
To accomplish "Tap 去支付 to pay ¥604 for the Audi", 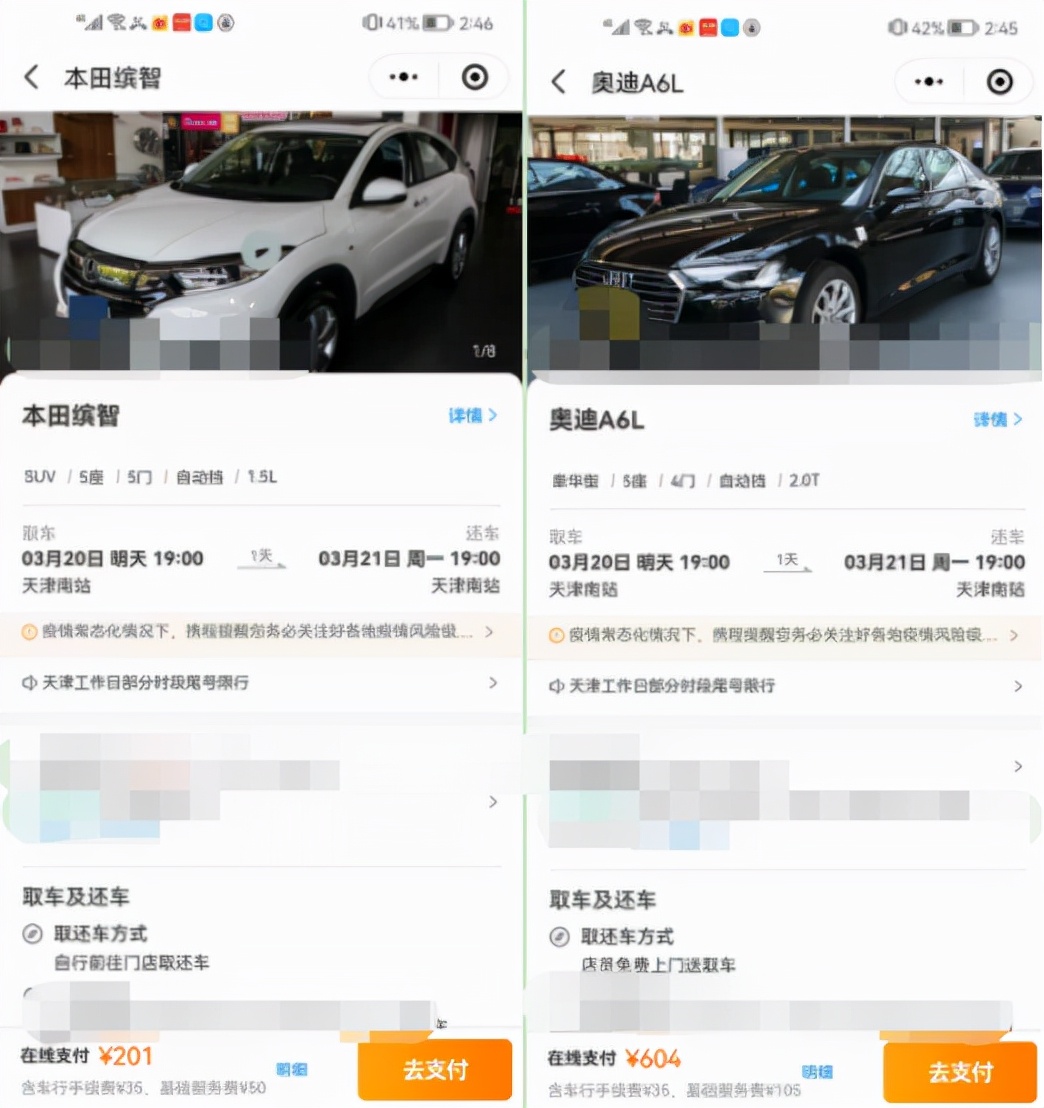I will coord(959,1069).
